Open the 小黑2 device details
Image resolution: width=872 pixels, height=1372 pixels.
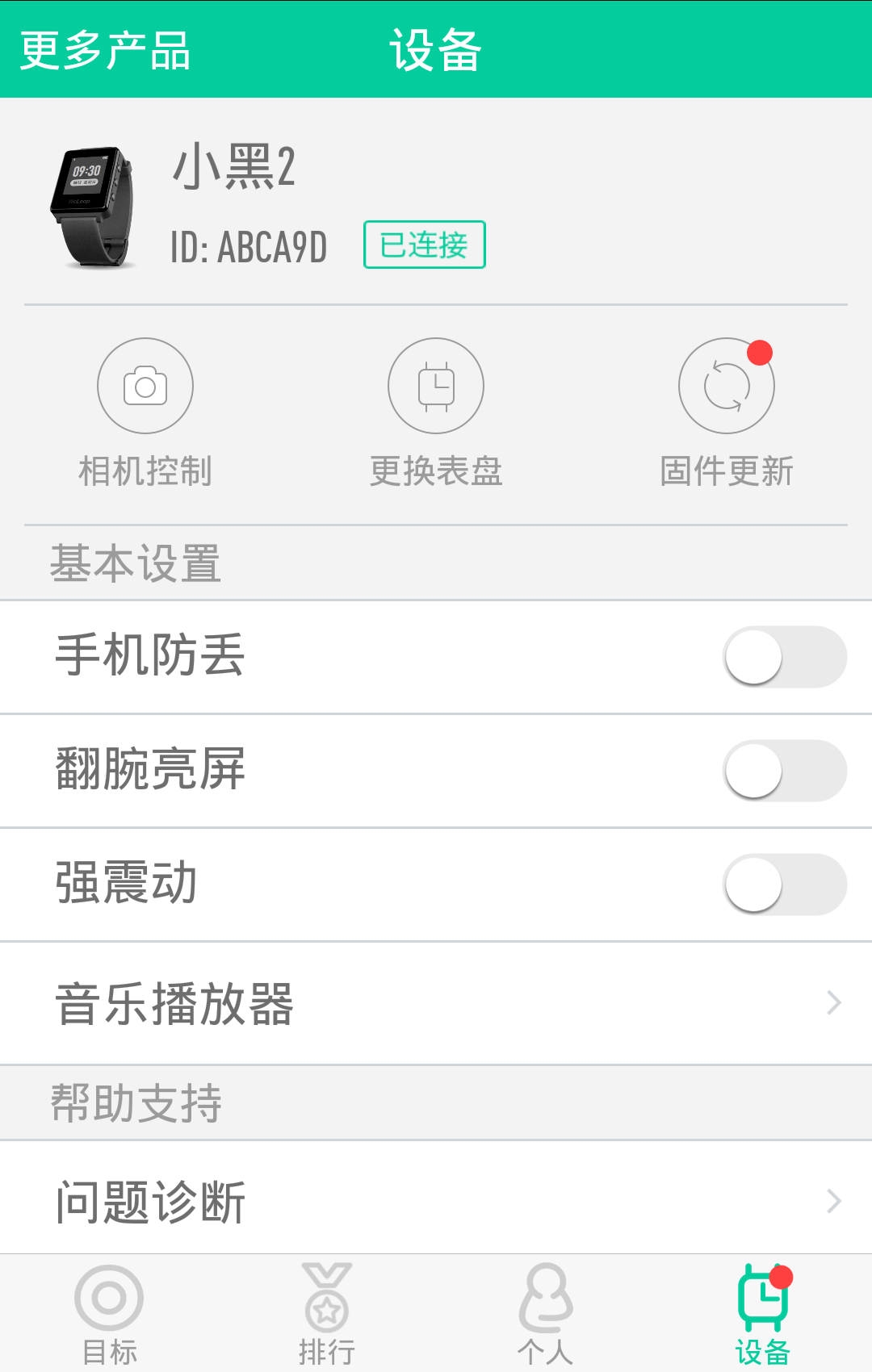click(x=234, y=206)
